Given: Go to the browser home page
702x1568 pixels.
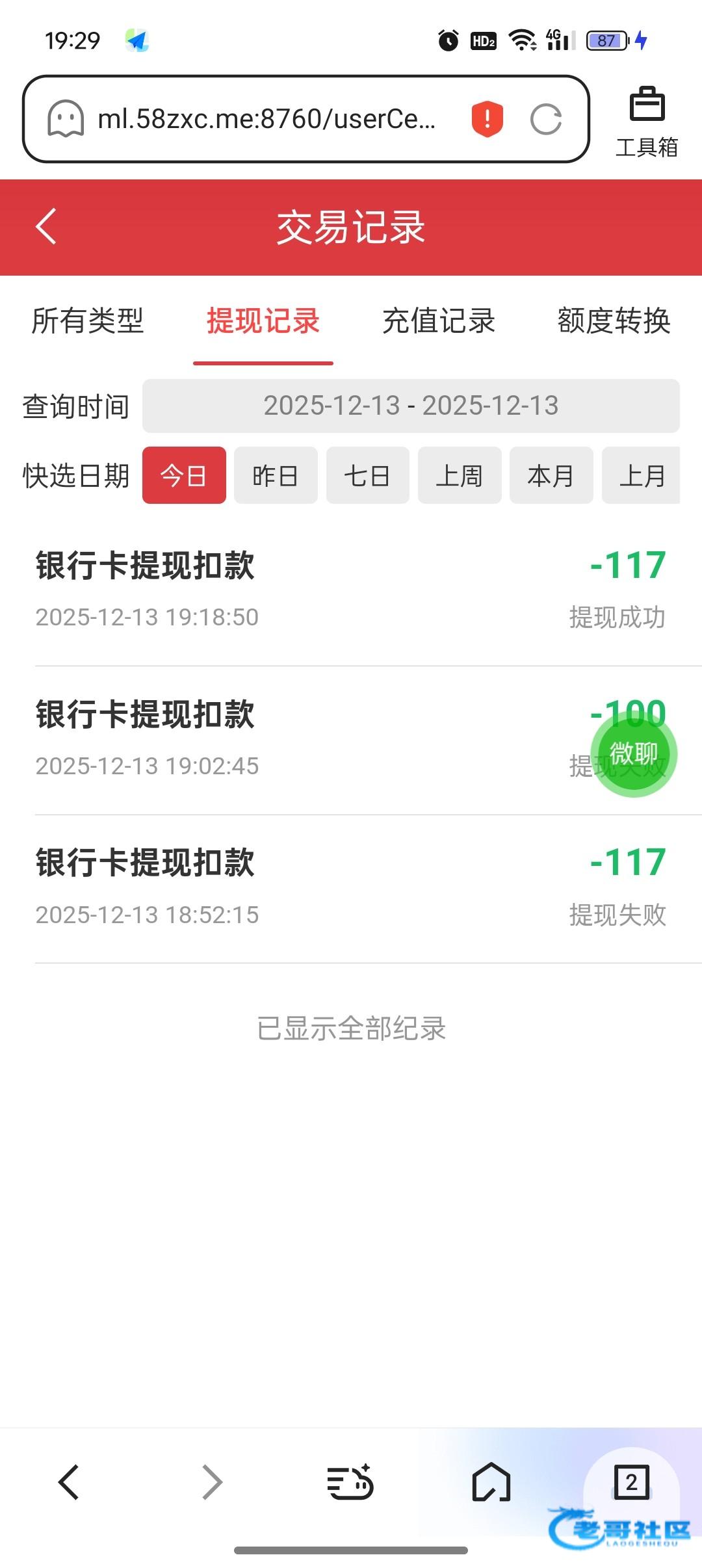Looking at the screenshot, I should point(491,1482).
